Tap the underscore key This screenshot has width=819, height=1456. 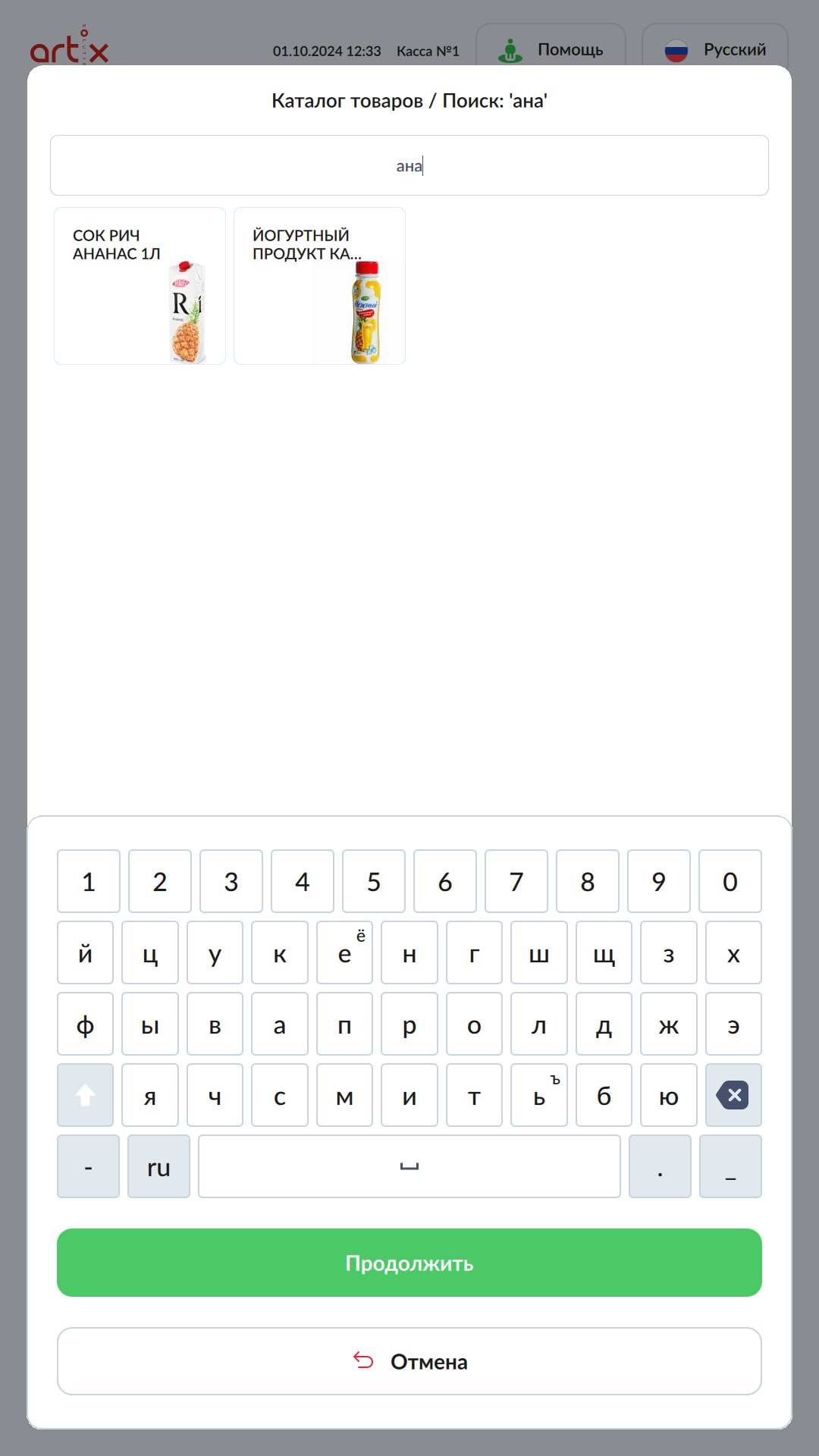click(730, 1166)
